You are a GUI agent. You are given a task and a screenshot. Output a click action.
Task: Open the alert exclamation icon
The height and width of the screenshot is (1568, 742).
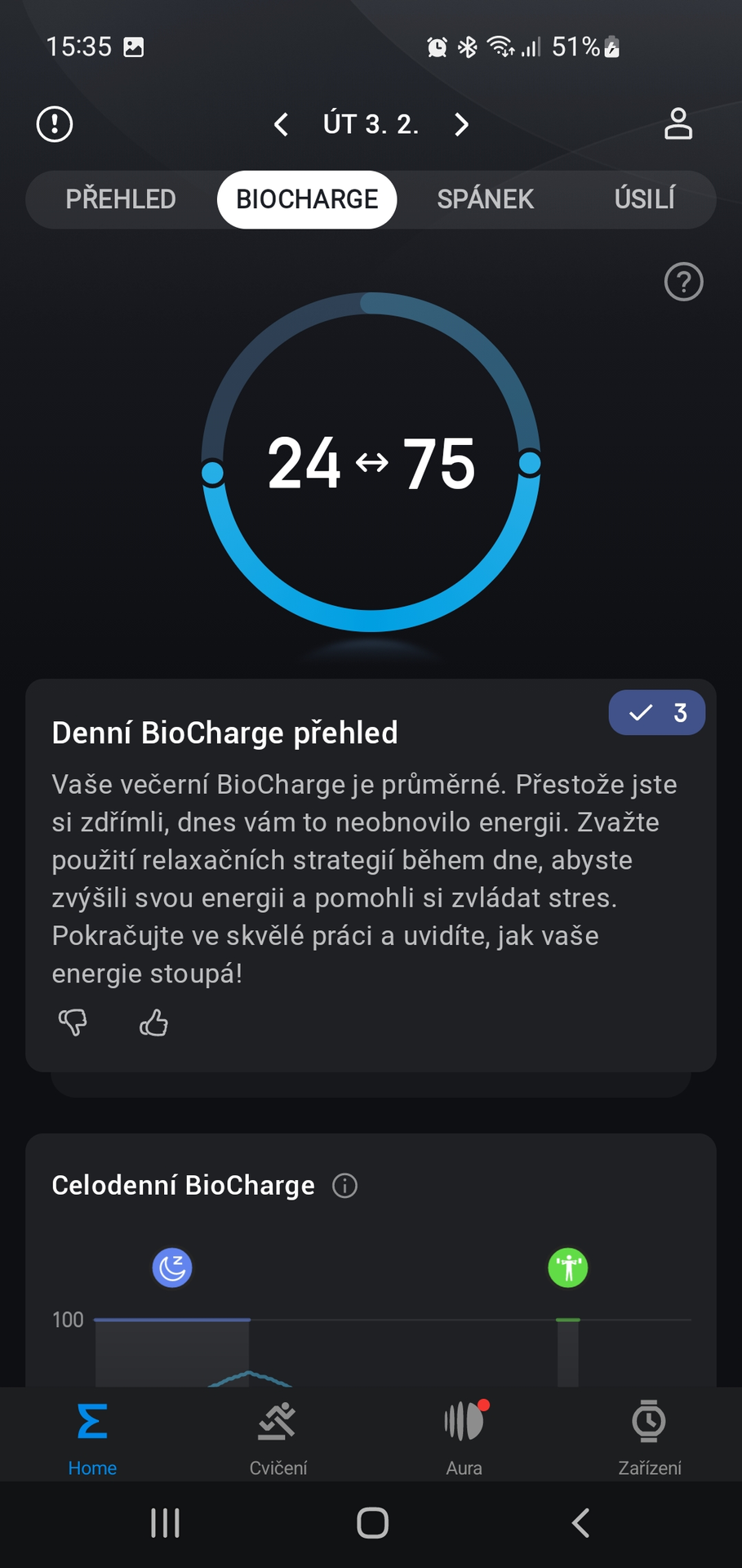pos(55,124)
